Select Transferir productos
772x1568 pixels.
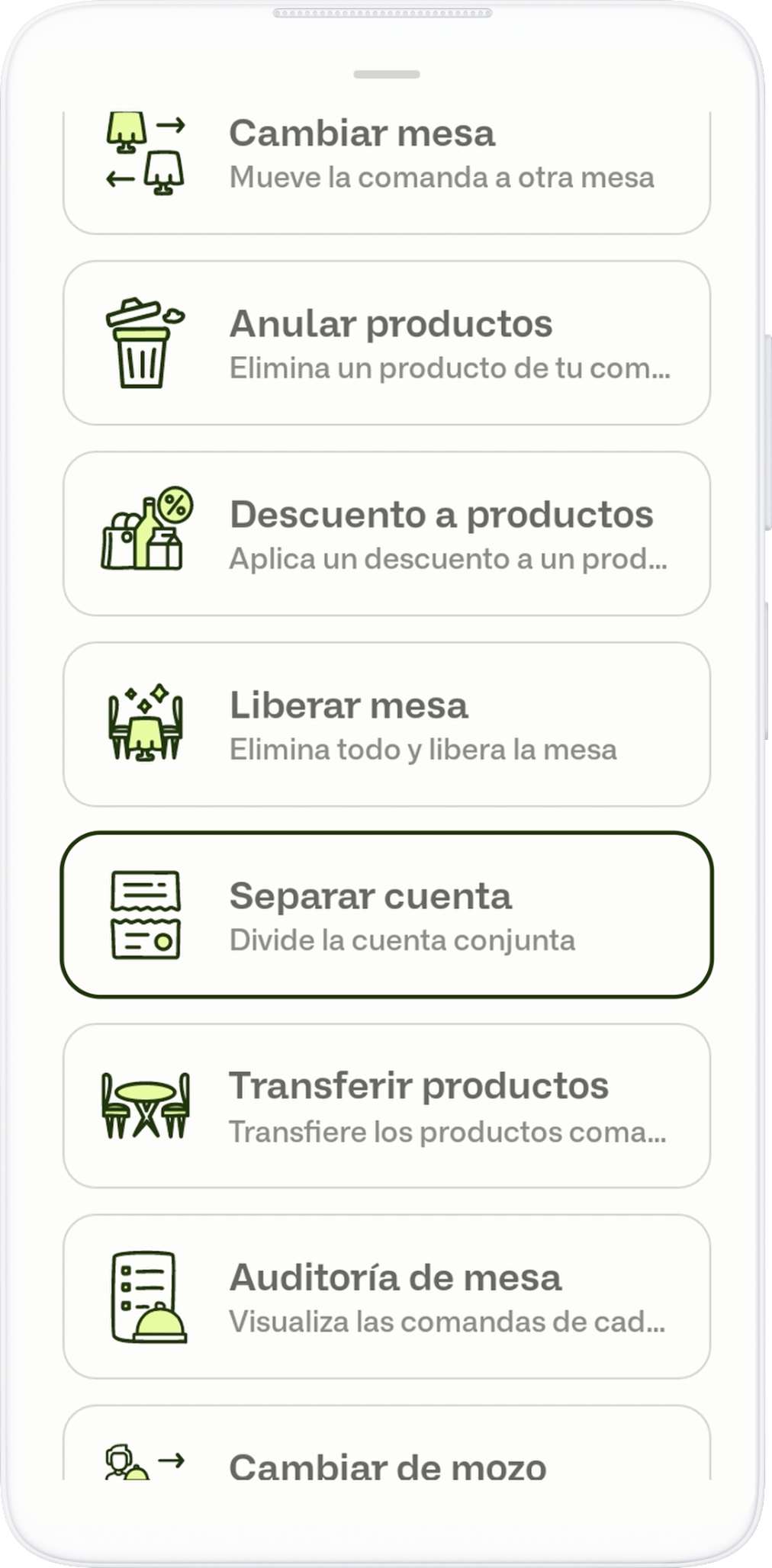click(x=386, y=1106)
